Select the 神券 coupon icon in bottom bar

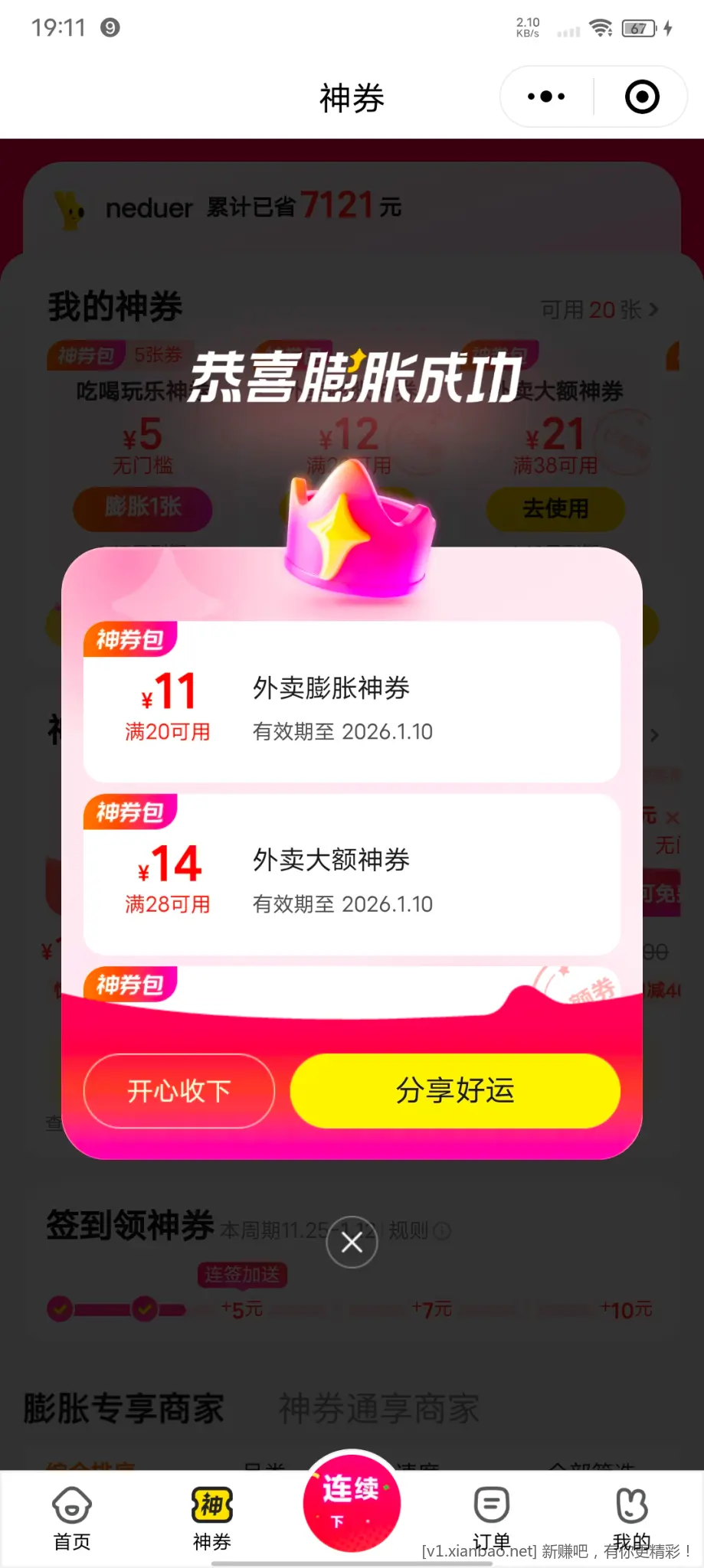211,1503
